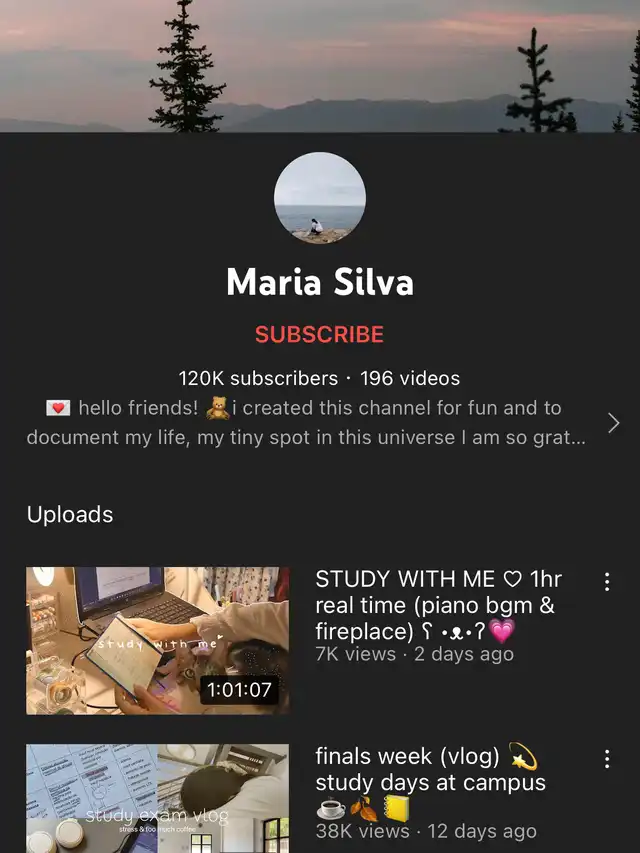This screenshot has width=640, height=853.
Task: Open options for finals week vlog
Action: click(x=606, y=759)
